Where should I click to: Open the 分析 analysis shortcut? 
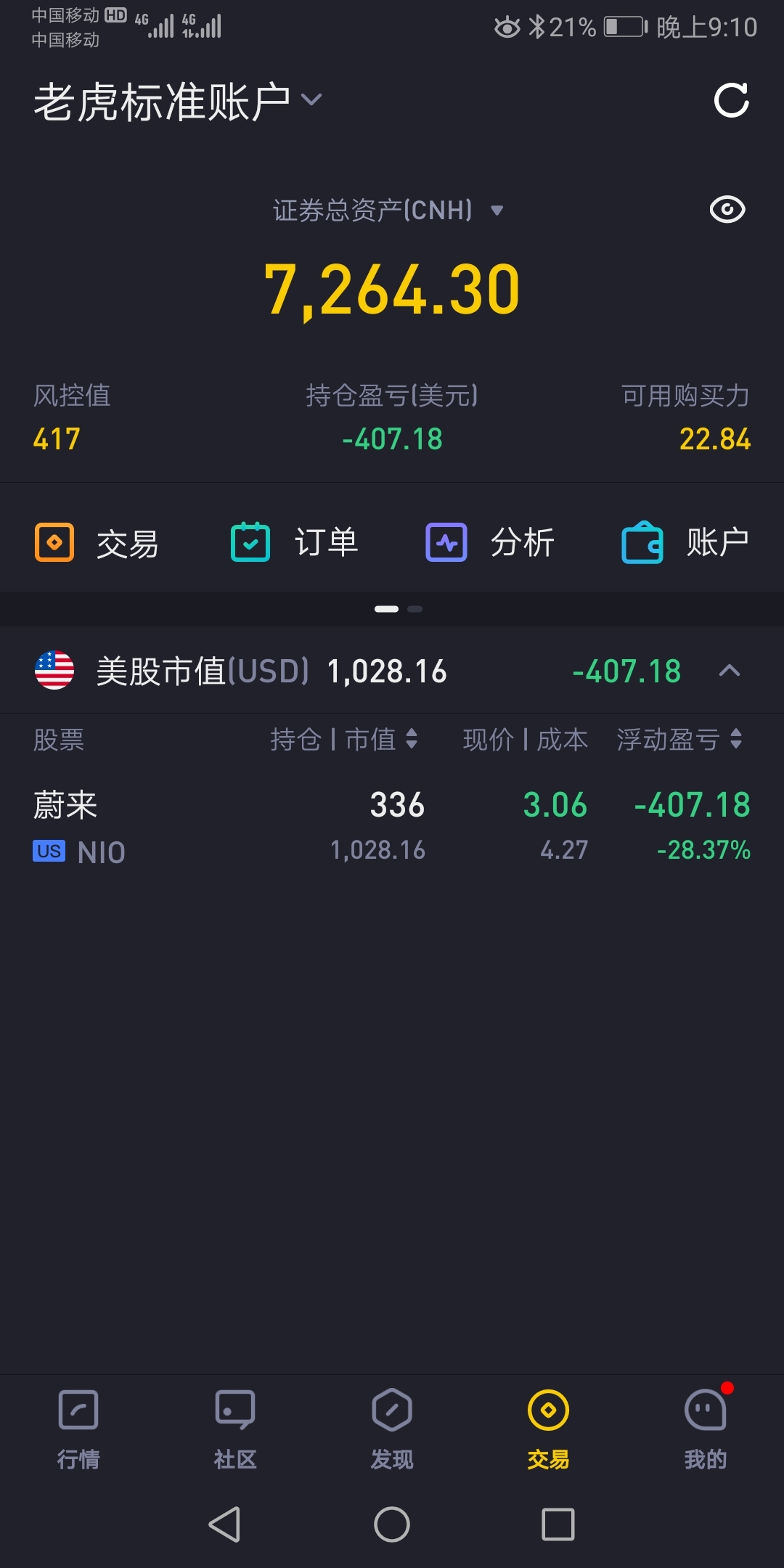[490, 542]
